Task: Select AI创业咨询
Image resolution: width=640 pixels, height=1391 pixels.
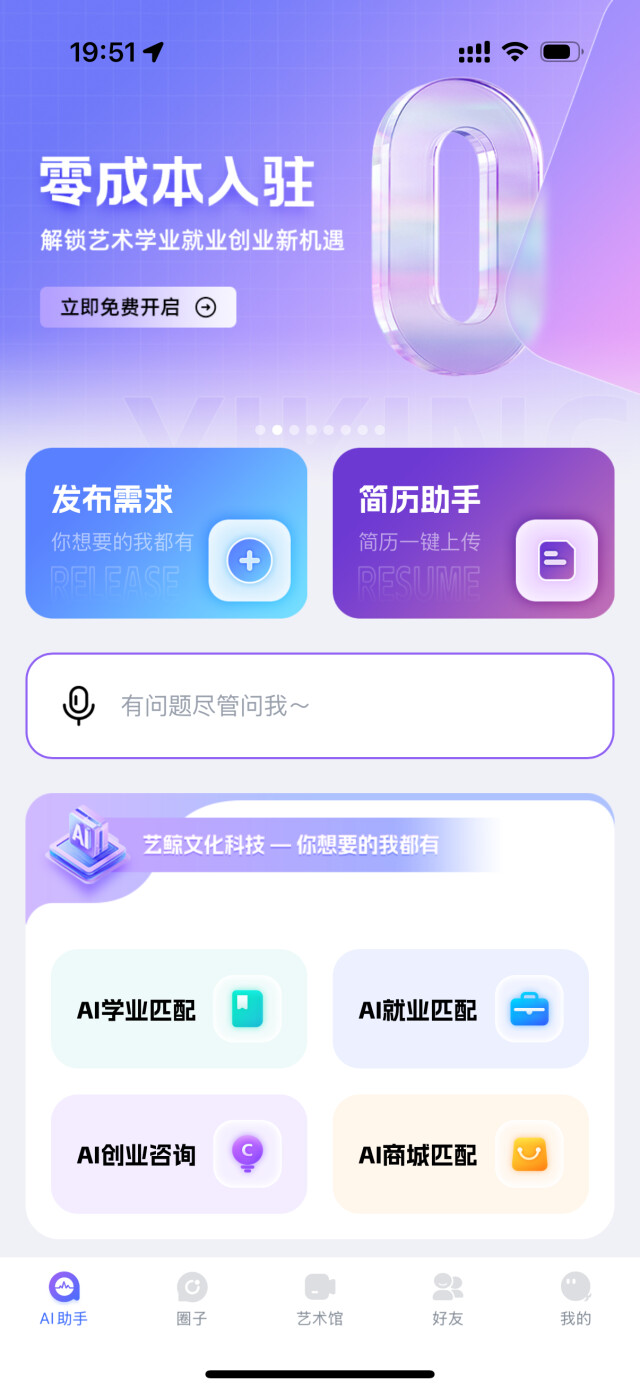Action: 178,1154
